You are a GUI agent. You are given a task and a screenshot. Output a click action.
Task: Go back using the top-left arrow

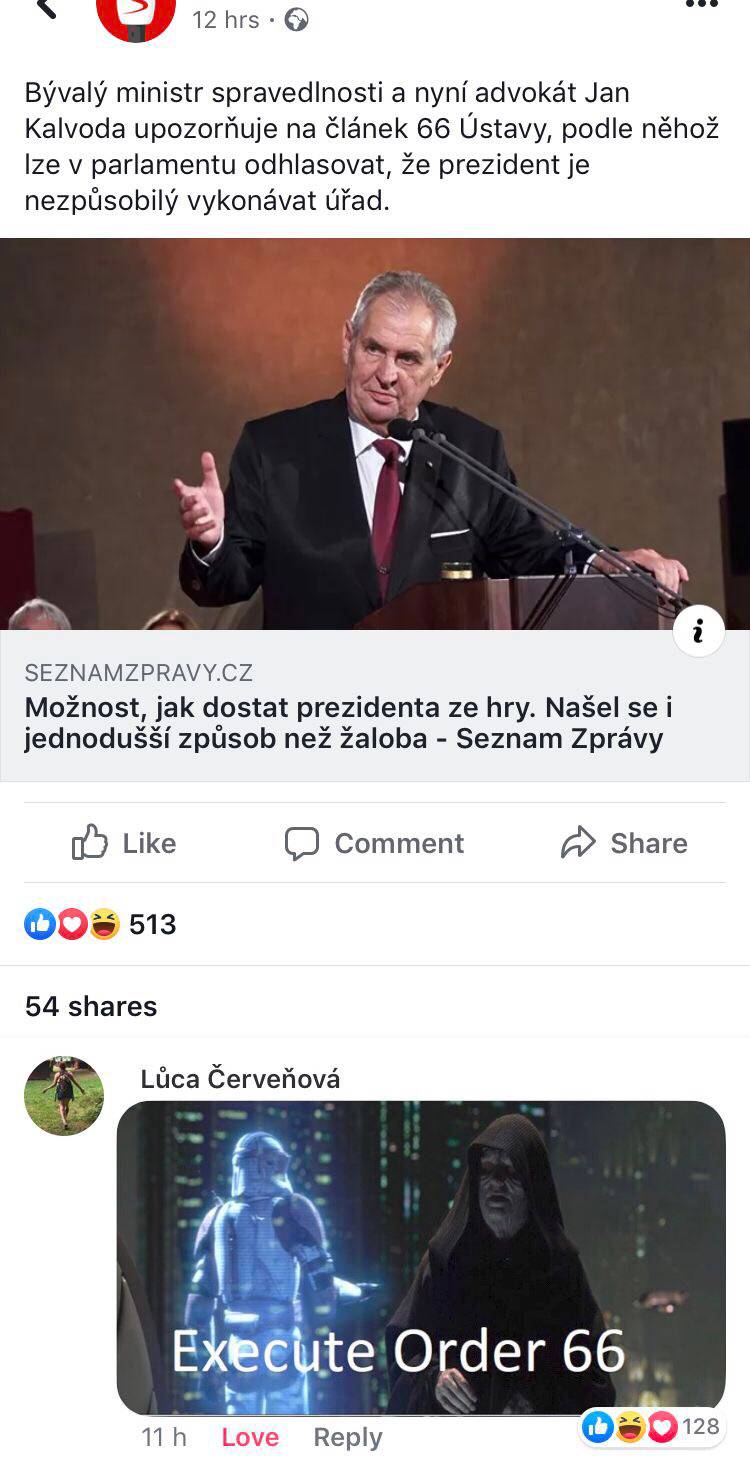pos(46,9)
